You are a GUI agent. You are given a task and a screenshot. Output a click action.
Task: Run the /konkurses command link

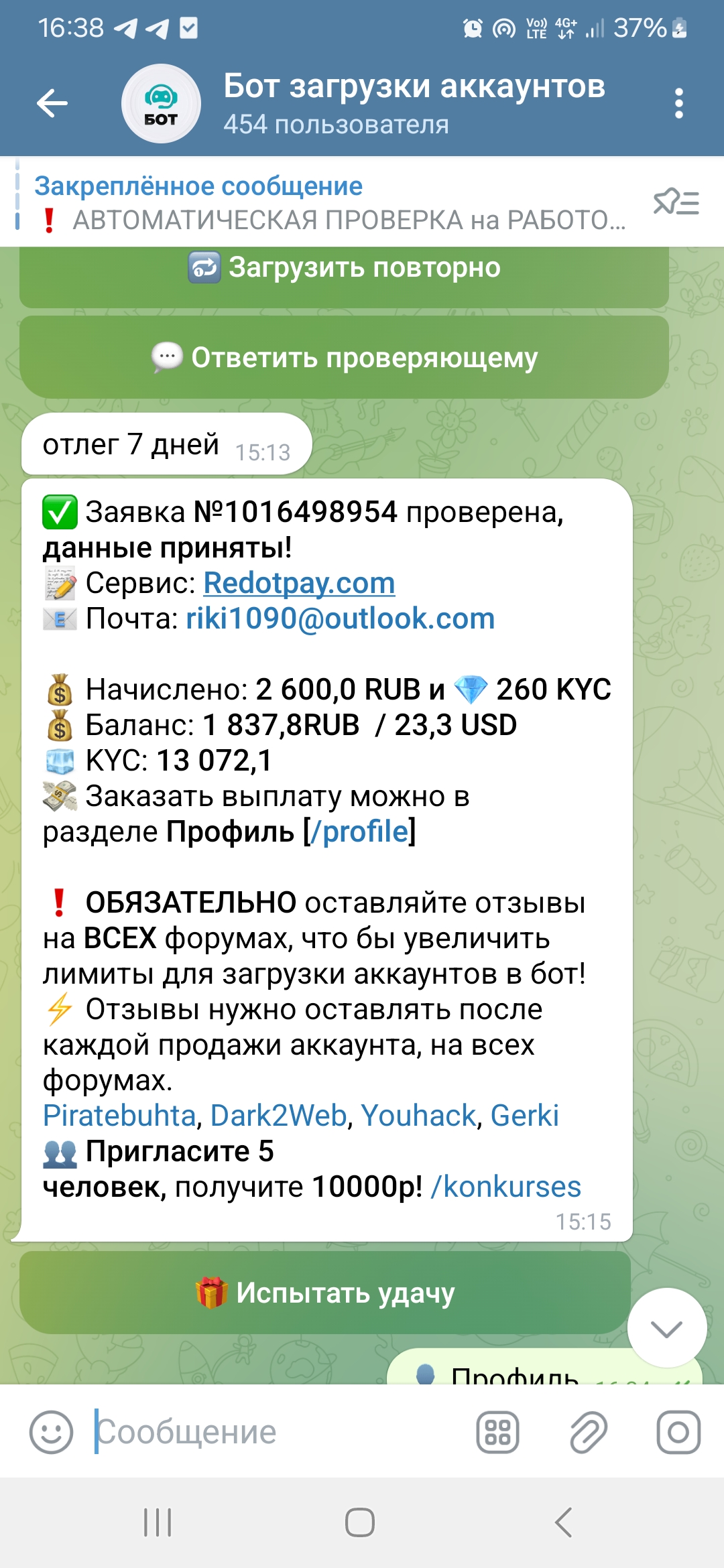(x=506, y=1187)
